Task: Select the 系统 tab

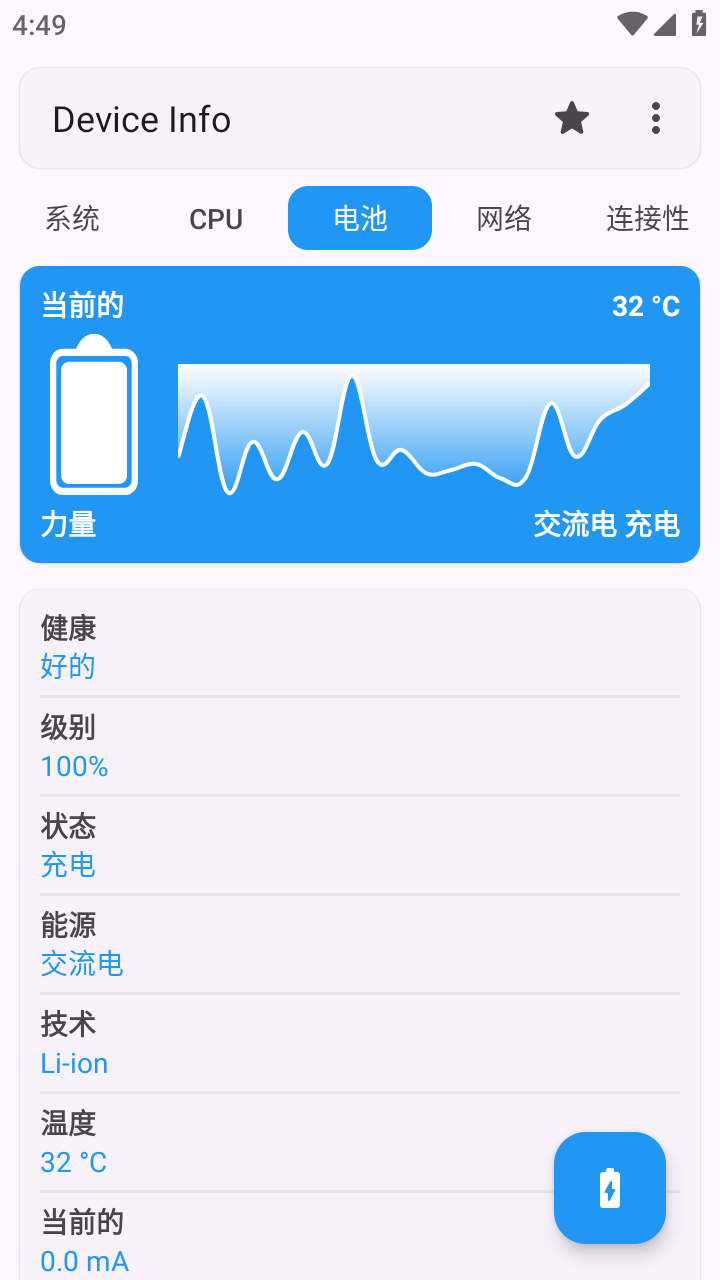Action: 71,218
